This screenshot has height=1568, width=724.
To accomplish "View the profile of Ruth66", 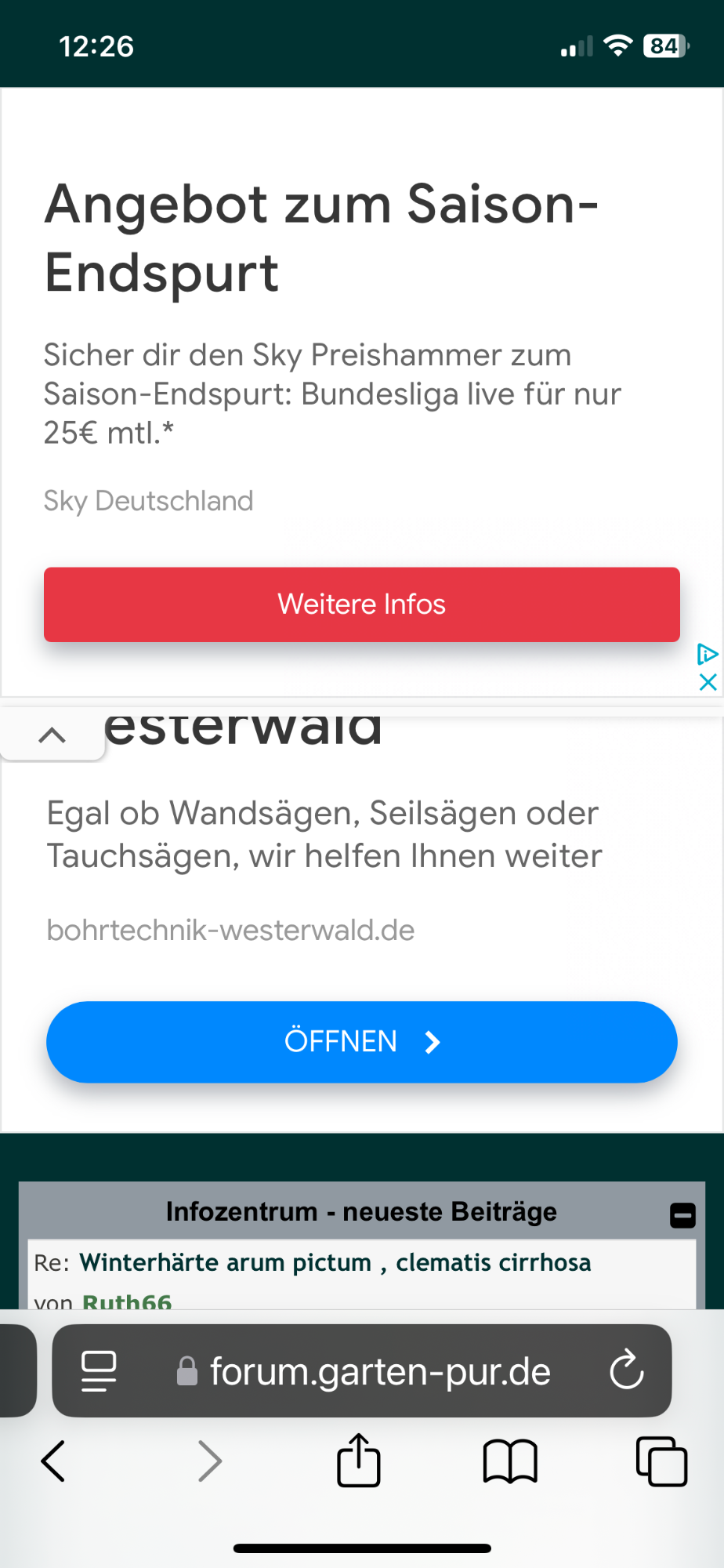I will coord(127,1301).
